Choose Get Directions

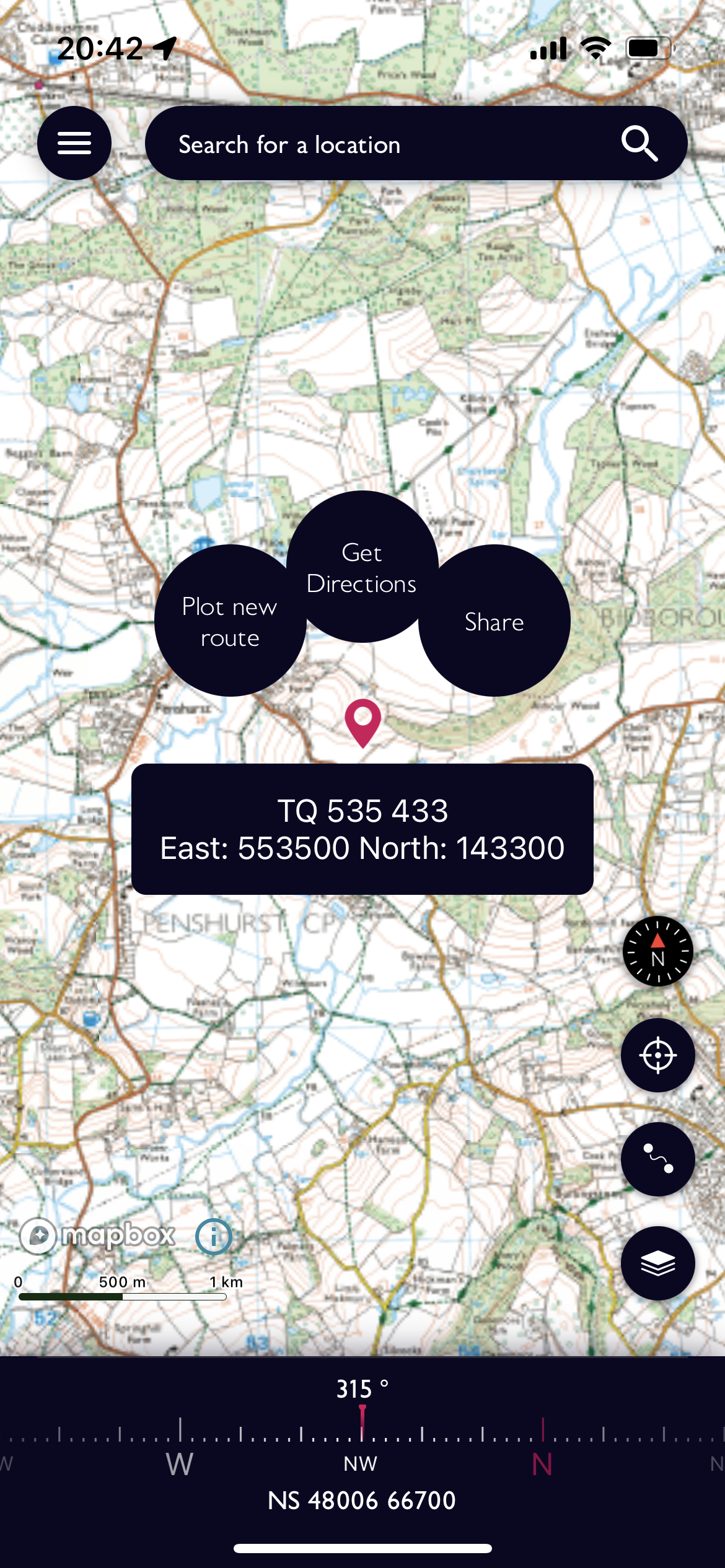tap(362, 567)
